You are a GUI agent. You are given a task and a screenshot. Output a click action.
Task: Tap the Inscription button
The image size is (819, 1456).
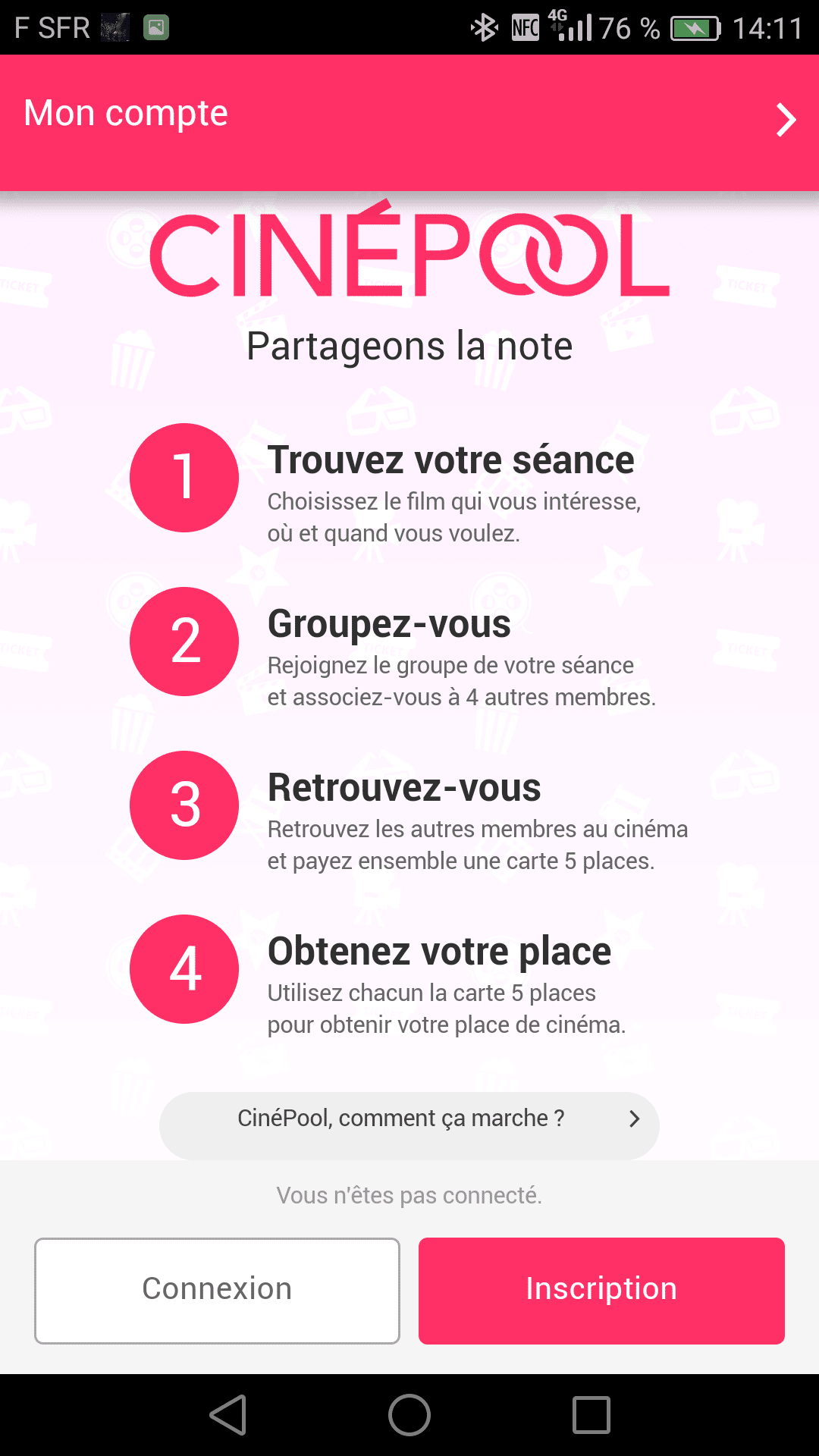601,1290
